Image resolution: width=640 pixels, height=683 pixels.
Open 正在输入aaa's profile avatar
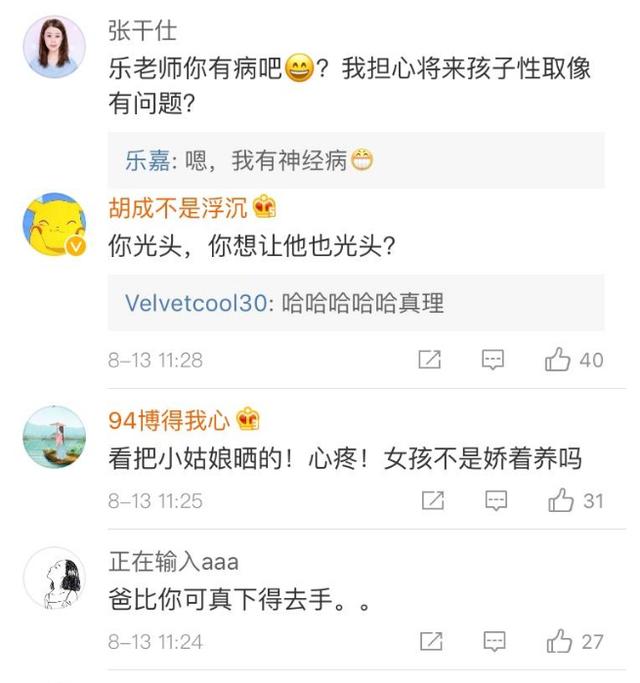pos(54,578)
